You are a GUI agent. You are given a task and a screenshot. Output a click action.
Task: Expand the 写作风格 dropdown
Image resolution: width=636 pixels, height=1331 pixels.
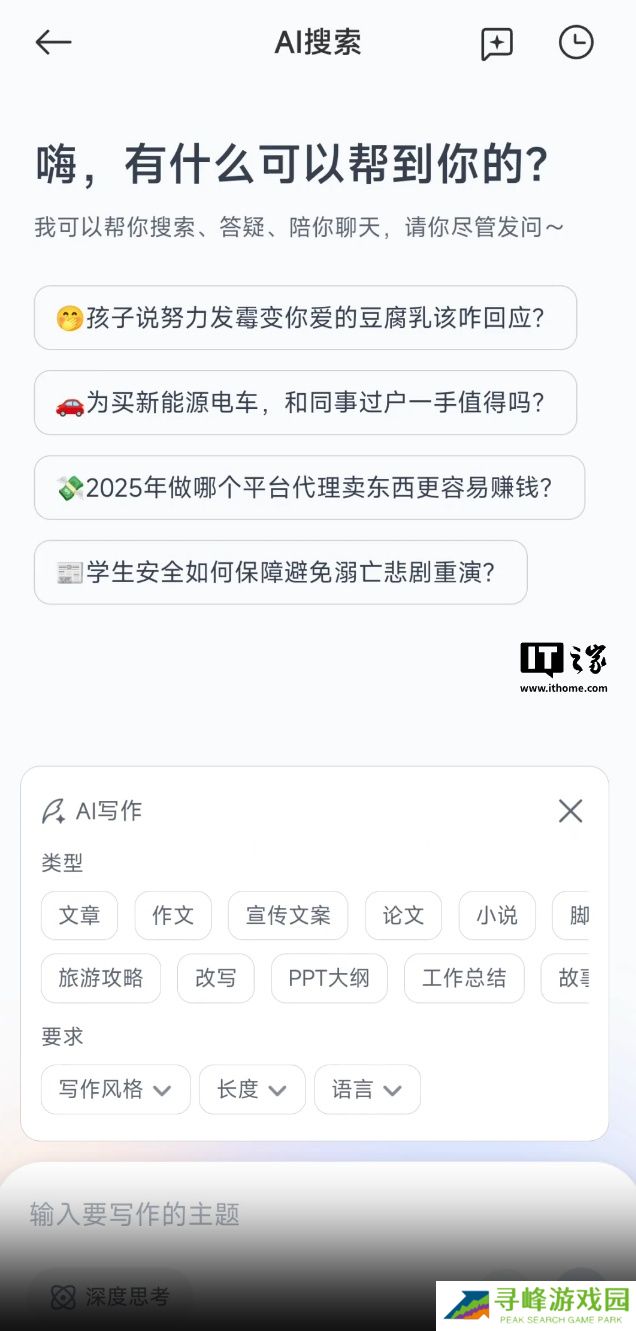pyautogui.click(x=115, y=1090)
